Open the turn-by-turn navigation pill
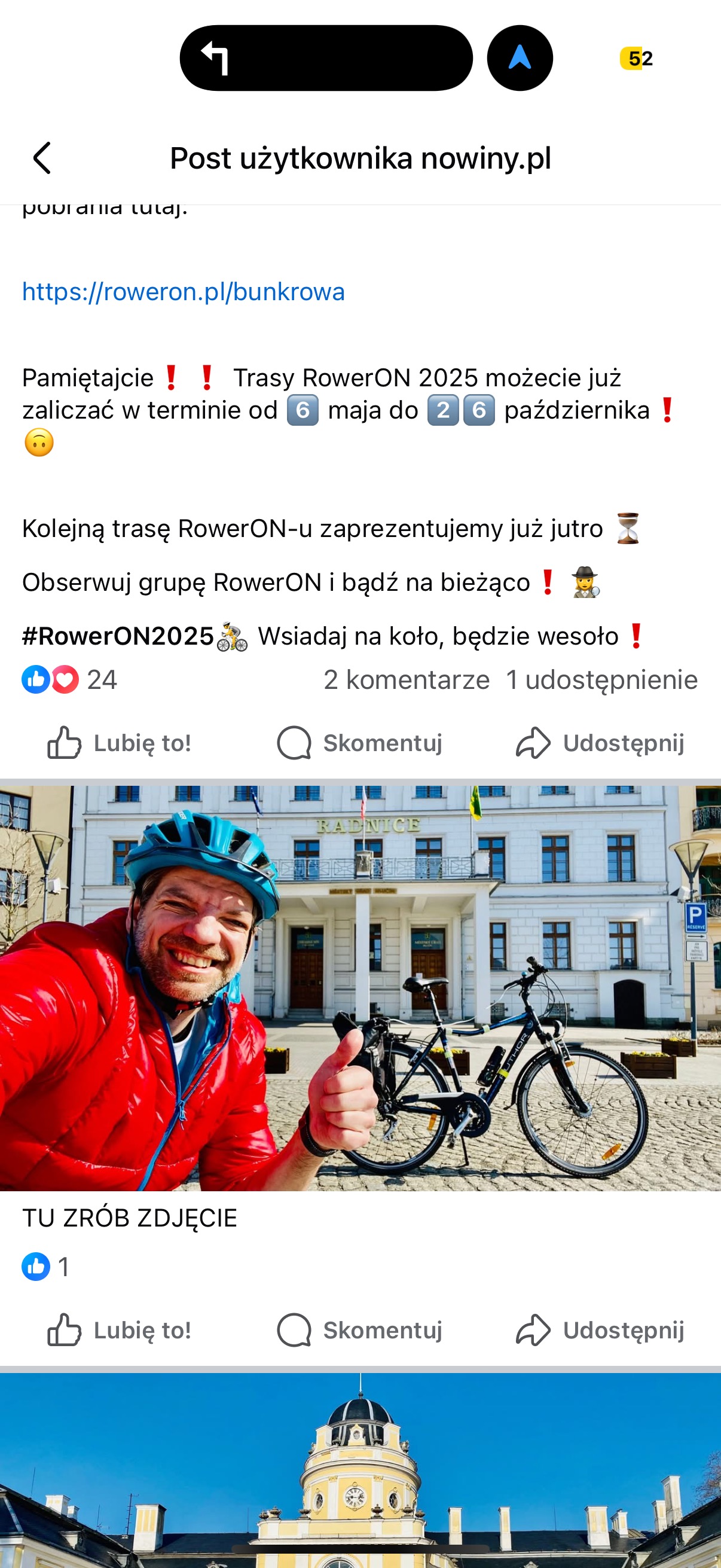Viewport: 721px width, 1568px height. pos(326,59)
